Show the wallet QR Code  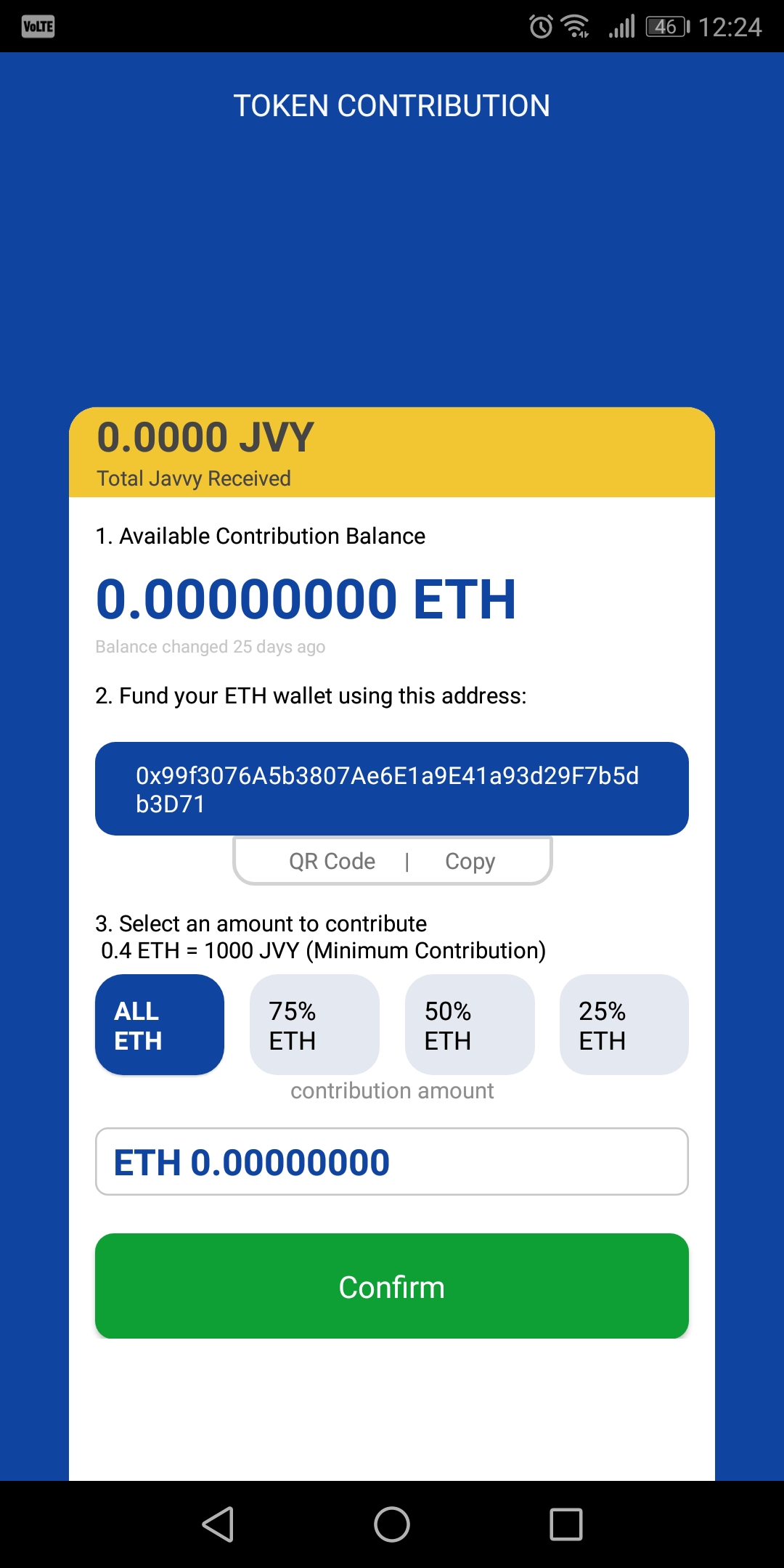coord(332,862)
